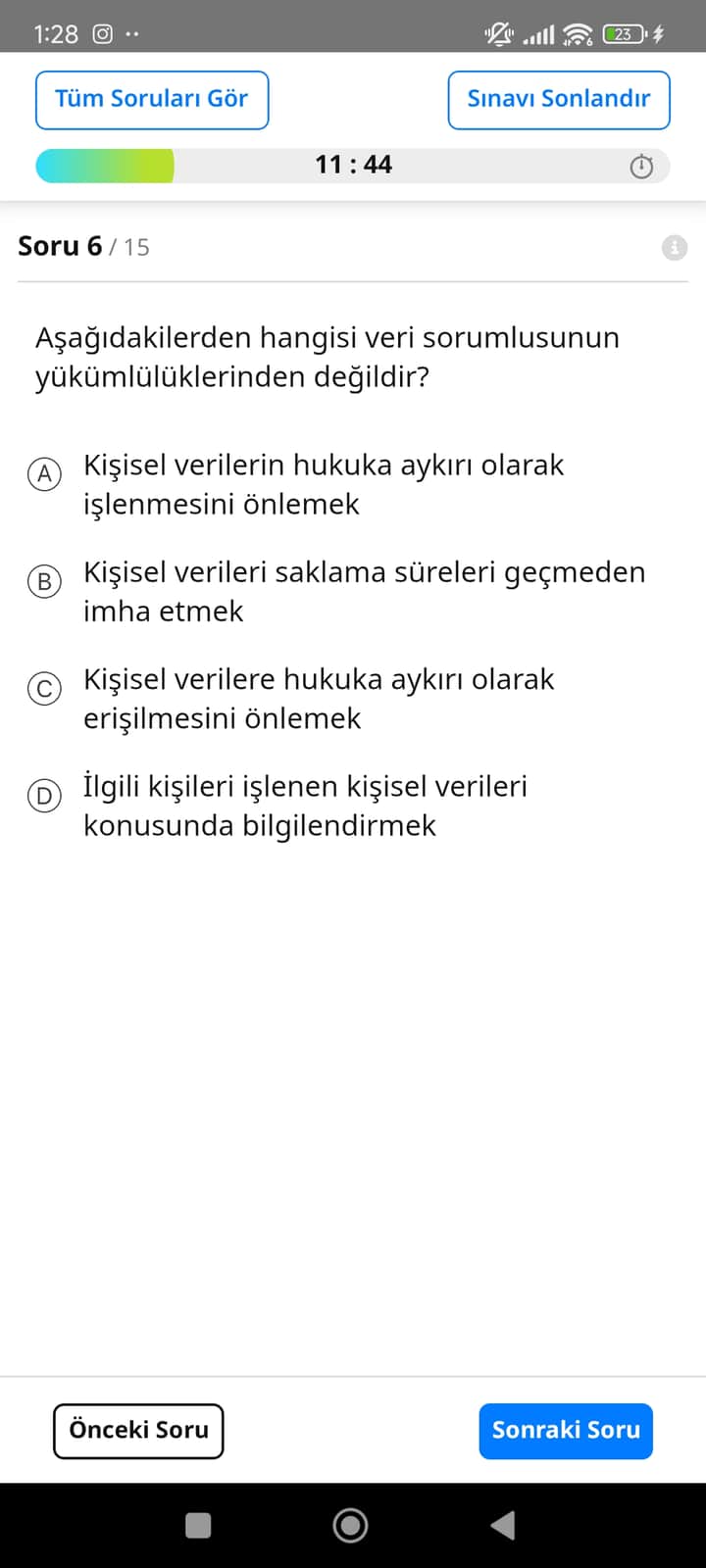Open the Tüm Soruları Gör question list

pyautogui.click(x=152, y=100)
